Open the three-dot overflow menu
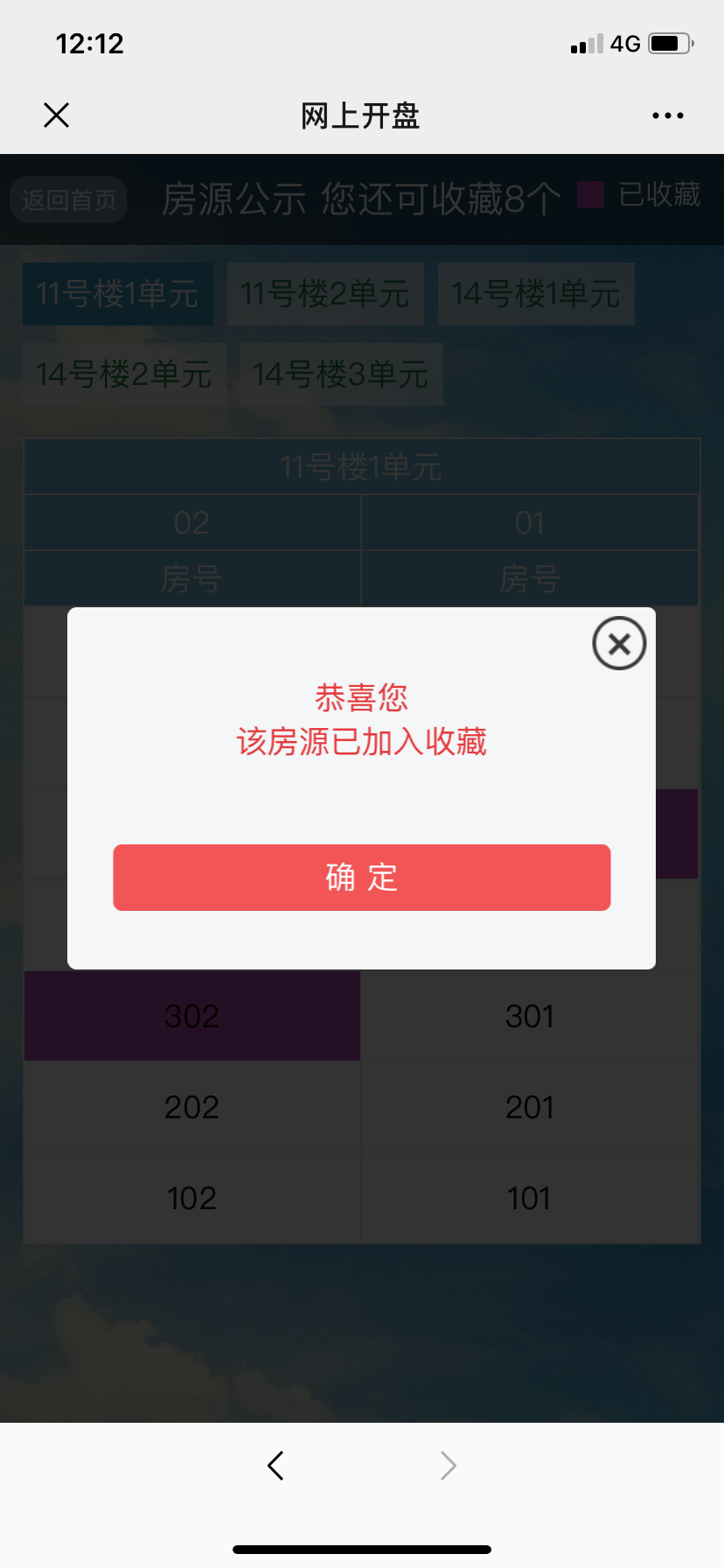Viewport: 724px width, 1568px height. (x=667, y=115)
